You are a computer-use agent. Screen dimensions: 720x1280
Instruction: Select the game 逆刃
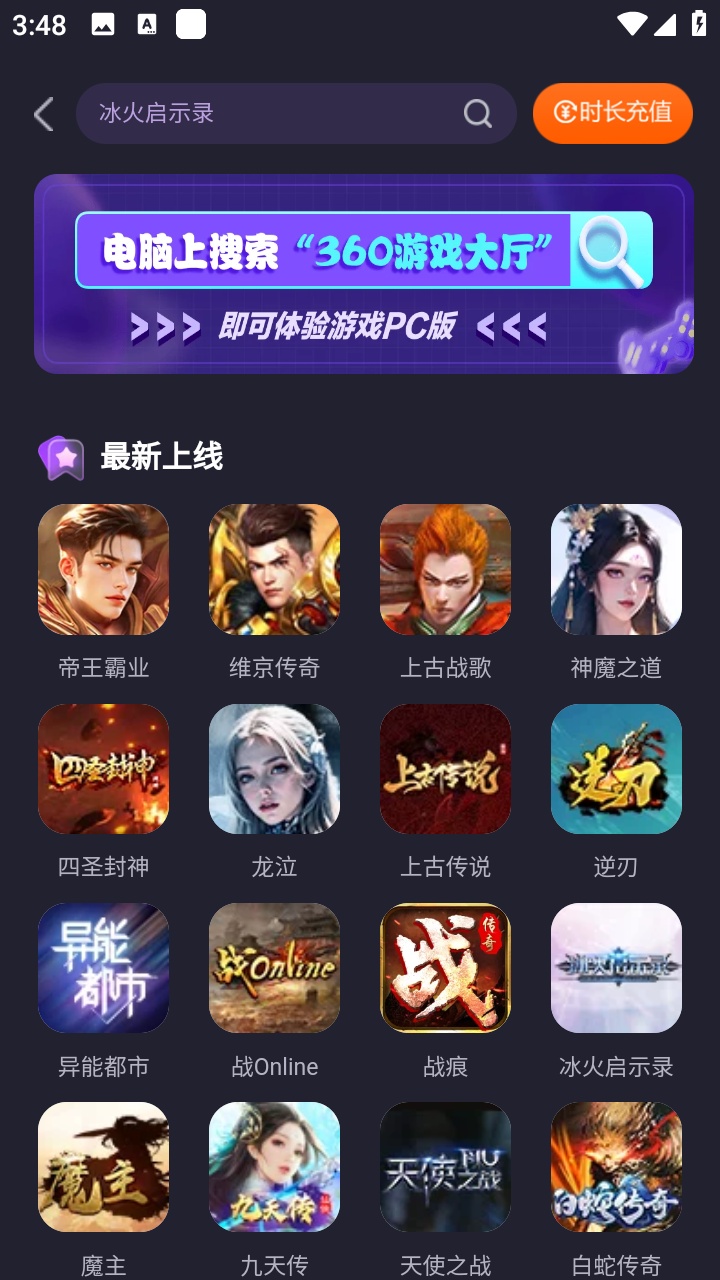coord(616,769)
